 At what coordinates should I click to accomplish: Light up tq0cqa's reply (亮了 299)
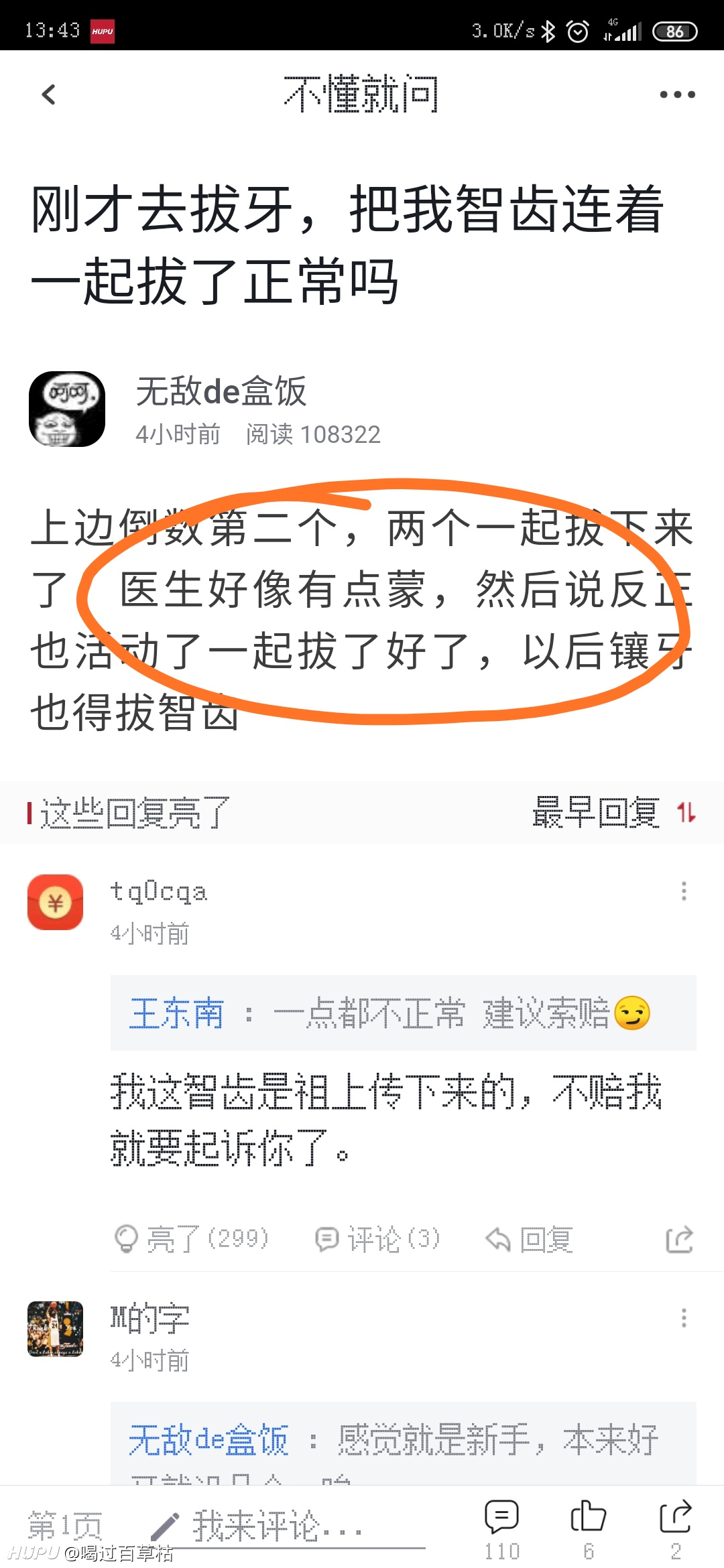192,1239
